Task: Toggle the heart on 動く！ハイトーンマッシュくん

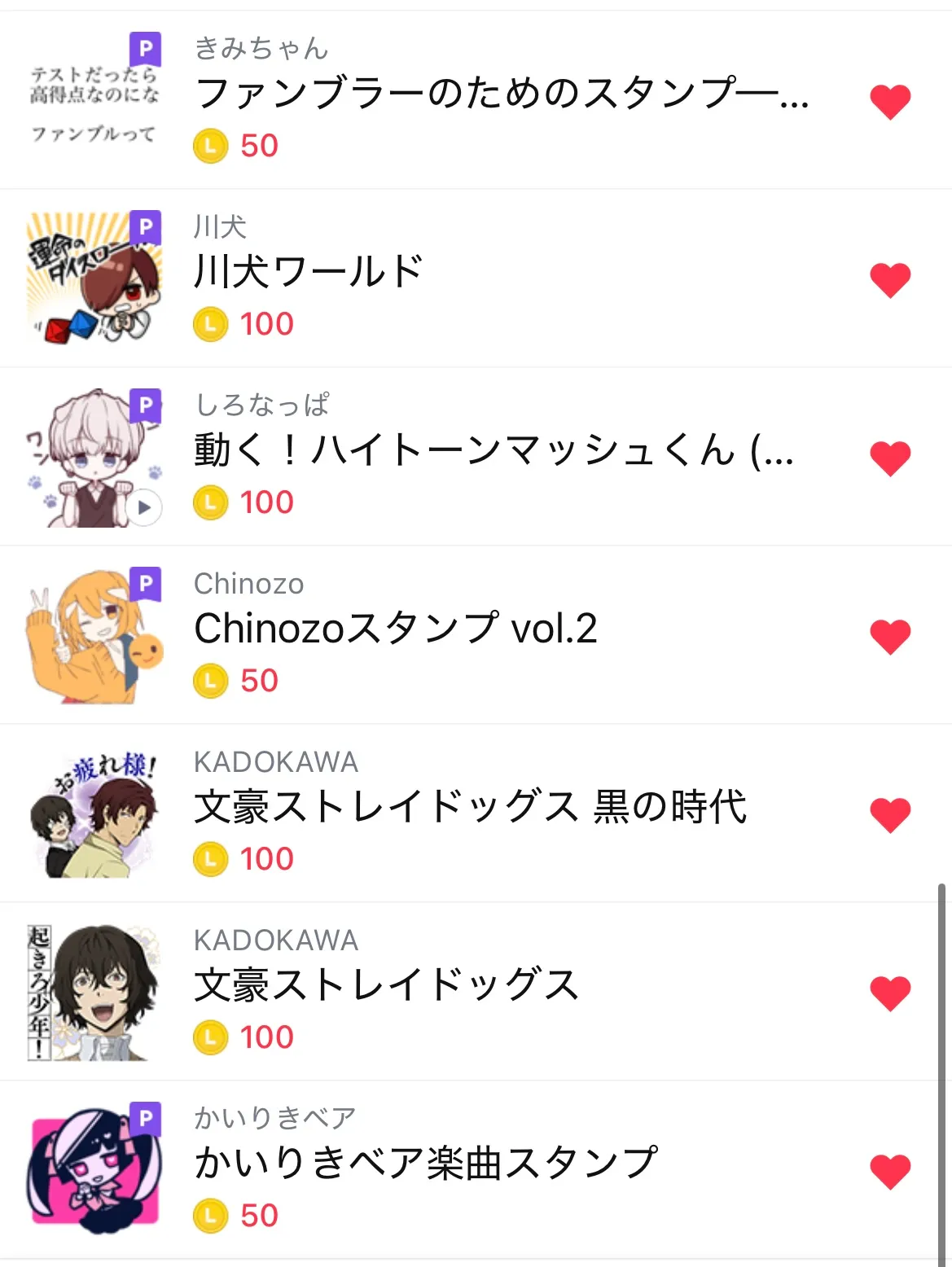Action: 890,458
